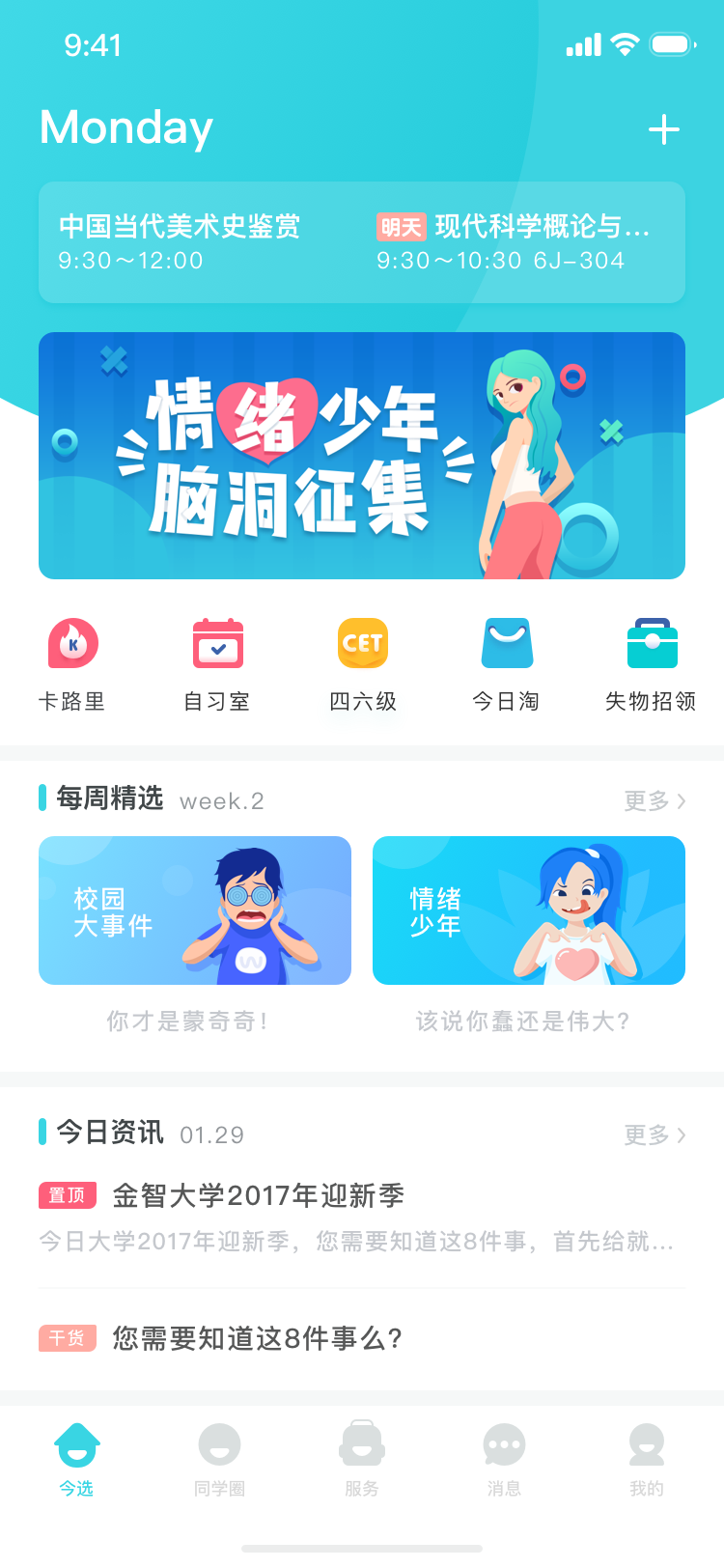Open the 卡路里 shortcut
The height and width of the screenshot is (1568, 724).
72,665
